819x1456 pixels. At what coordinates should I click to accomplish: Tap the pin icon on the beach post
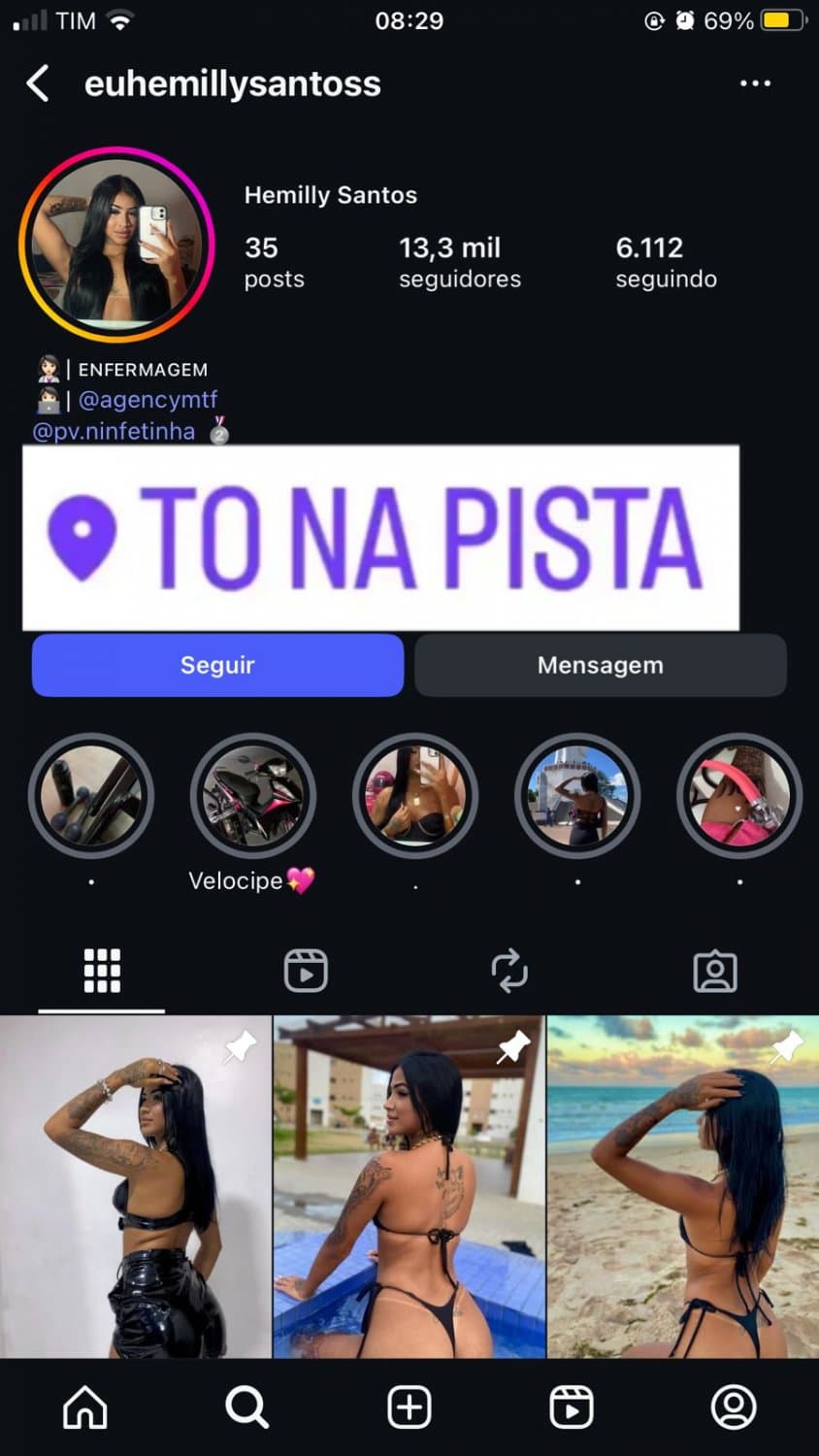(785, 1046)
